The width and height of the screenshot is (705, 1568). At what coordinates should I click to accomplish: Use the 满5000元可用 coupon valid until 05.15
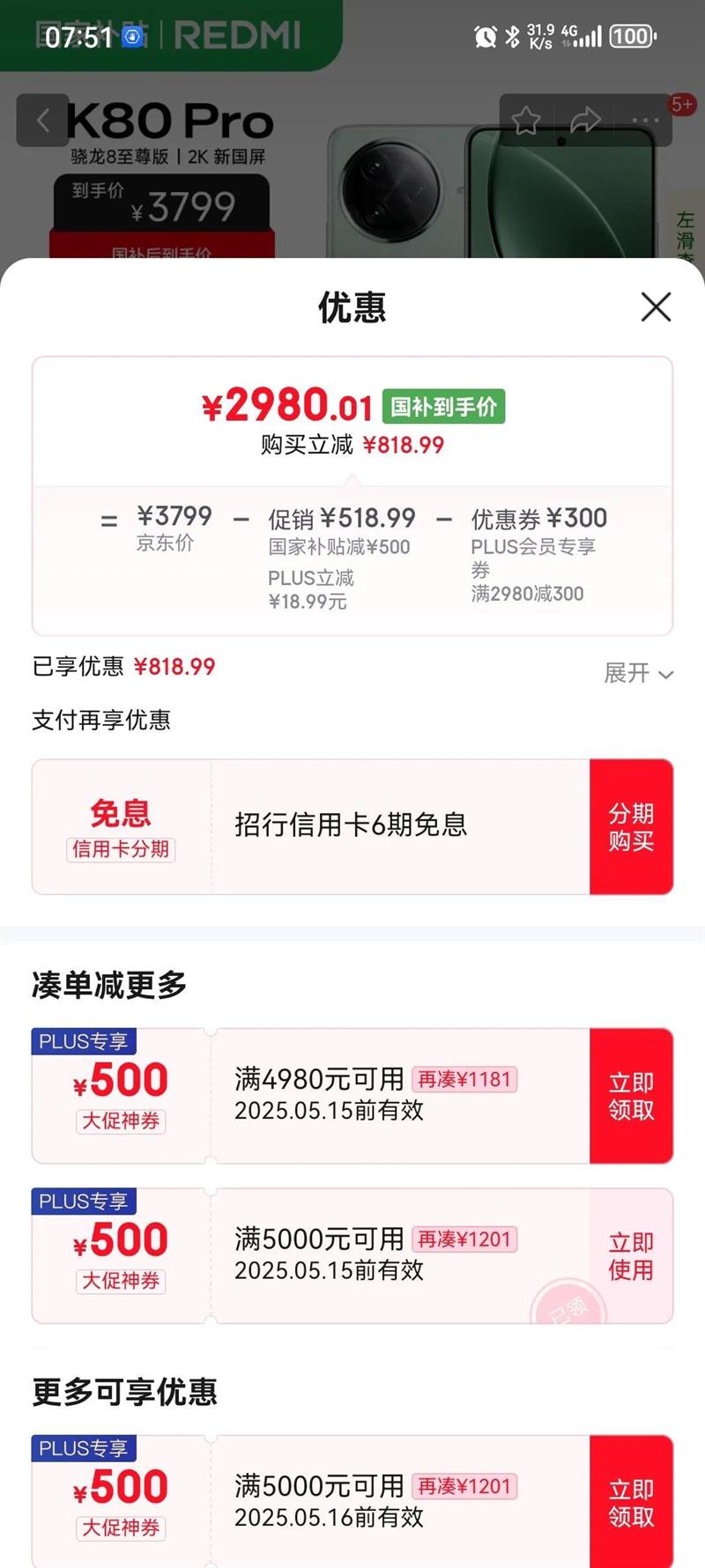(631, 1256)
